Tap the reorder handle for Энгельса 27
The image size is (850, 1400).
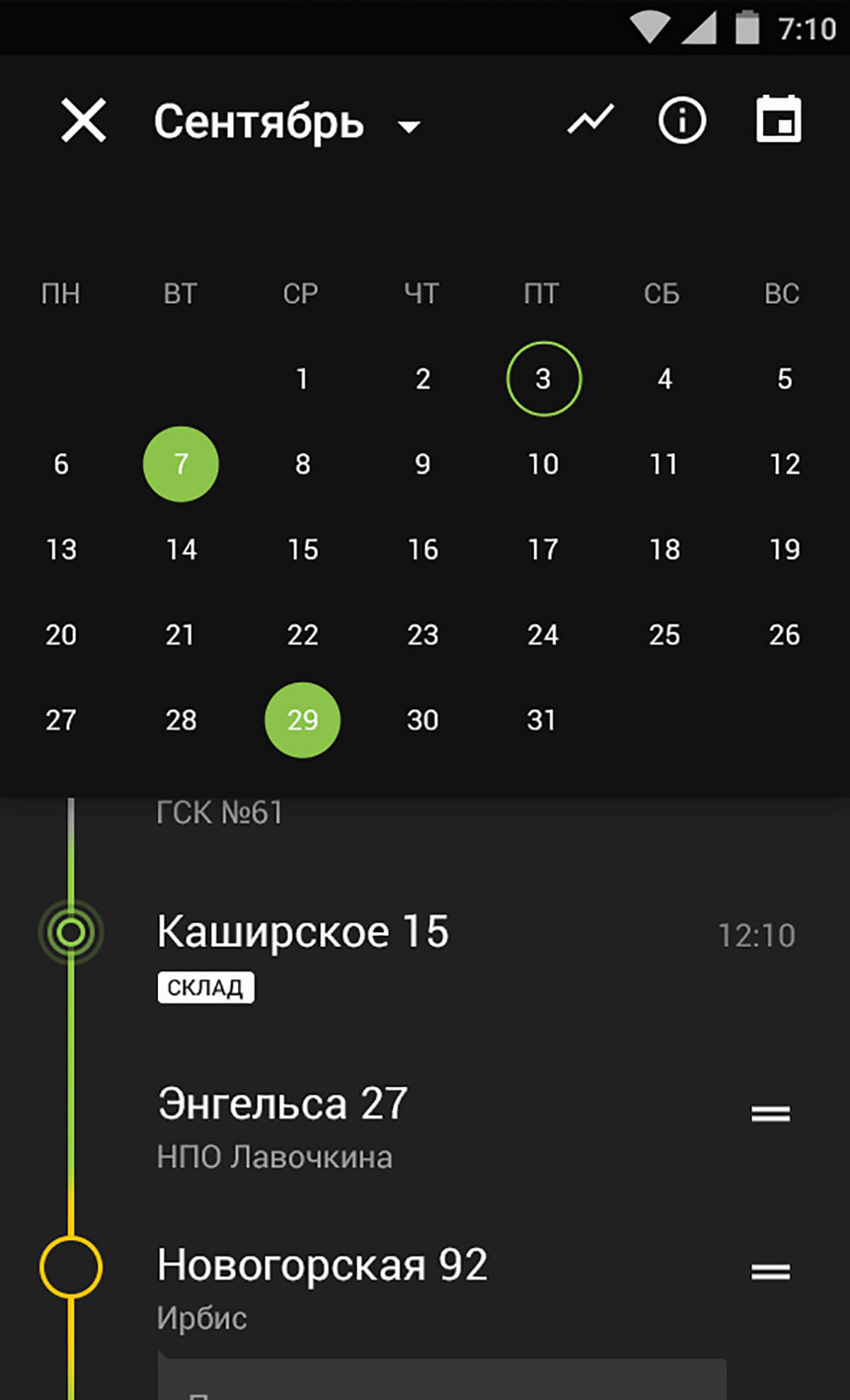(771, 1114)
